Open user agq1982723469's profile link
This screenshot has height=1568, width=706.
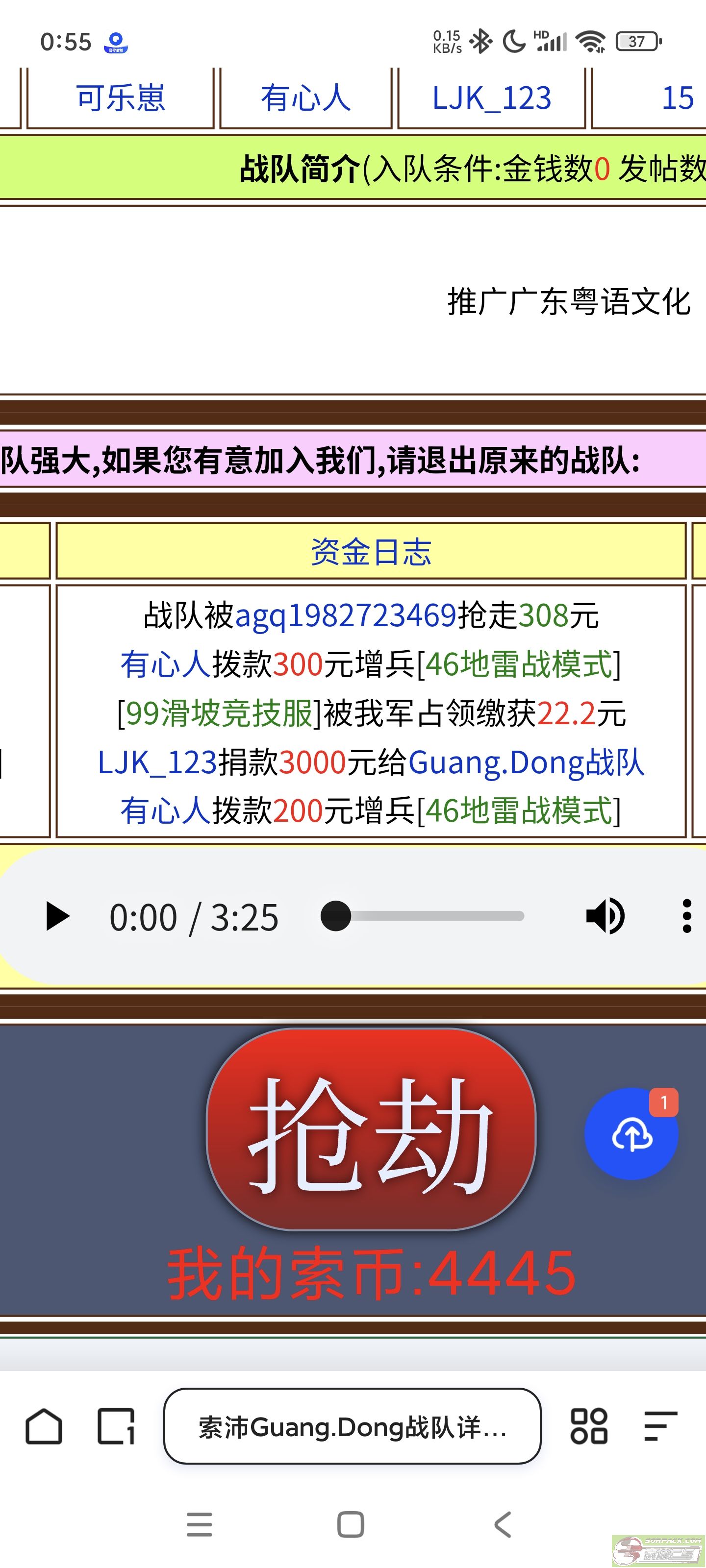coord(345,615)
